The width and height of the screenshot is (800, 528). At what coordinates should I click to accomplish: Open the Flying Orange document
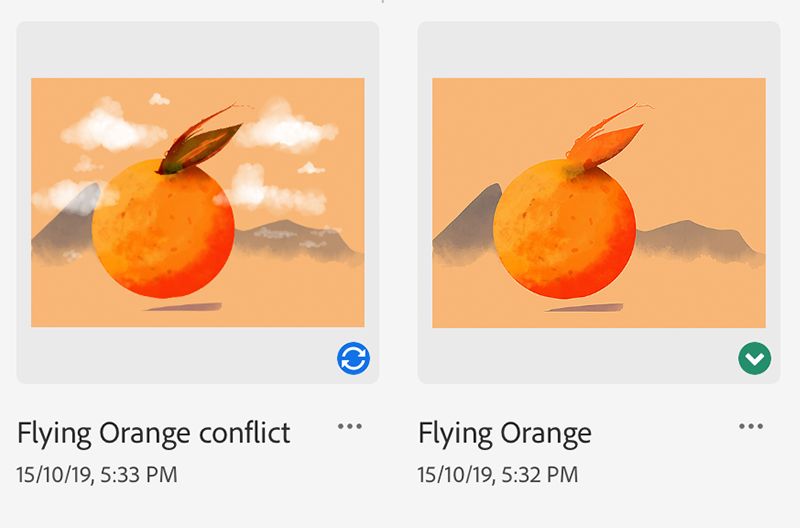click(x=598, y=202)
